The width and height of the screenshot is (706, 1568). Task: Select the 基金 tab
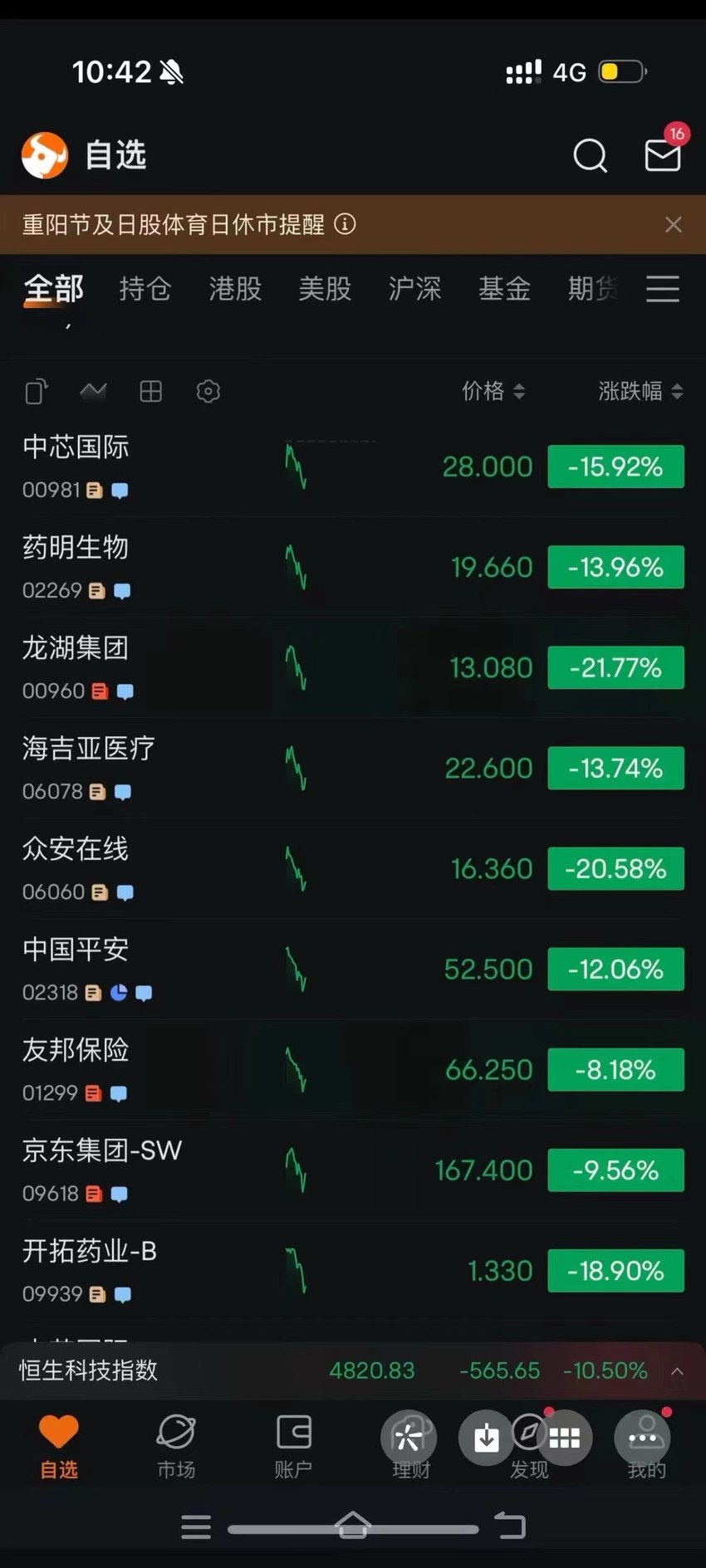pyautogui.click(x=504, y=289)
